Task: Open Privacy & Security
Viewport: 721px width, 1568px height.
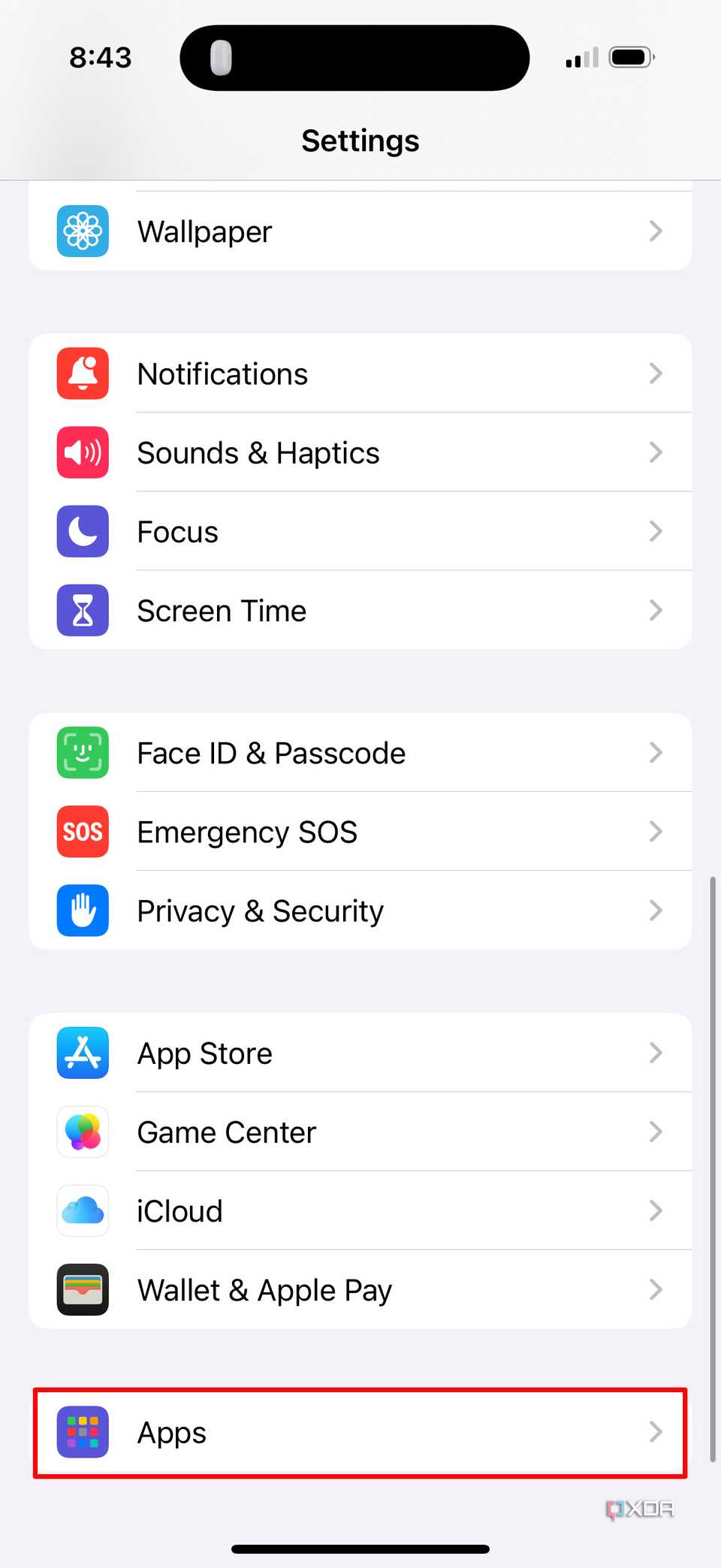Action: 360,911
